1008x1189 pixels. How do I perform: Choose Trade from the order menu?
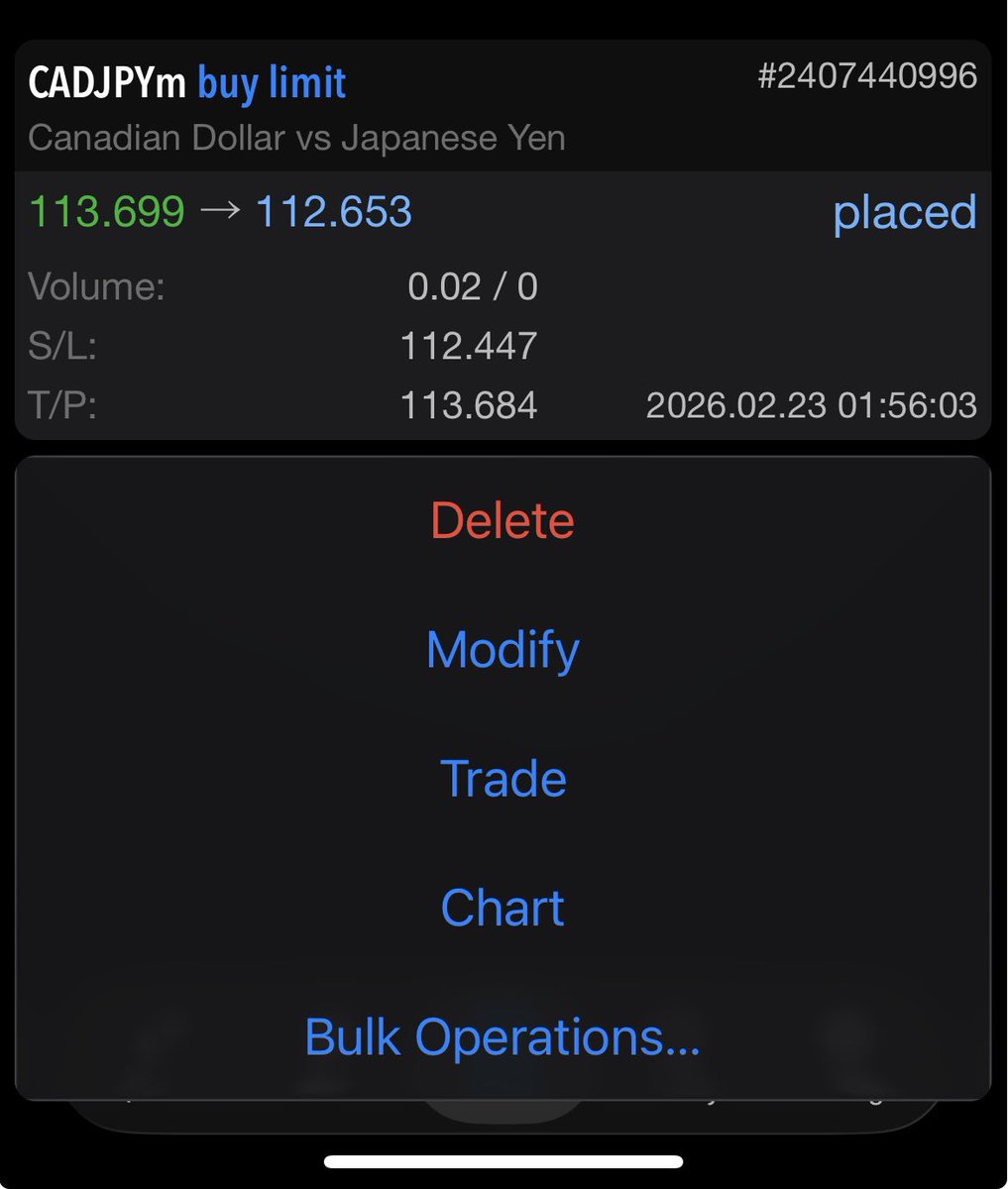coord(503,779)
